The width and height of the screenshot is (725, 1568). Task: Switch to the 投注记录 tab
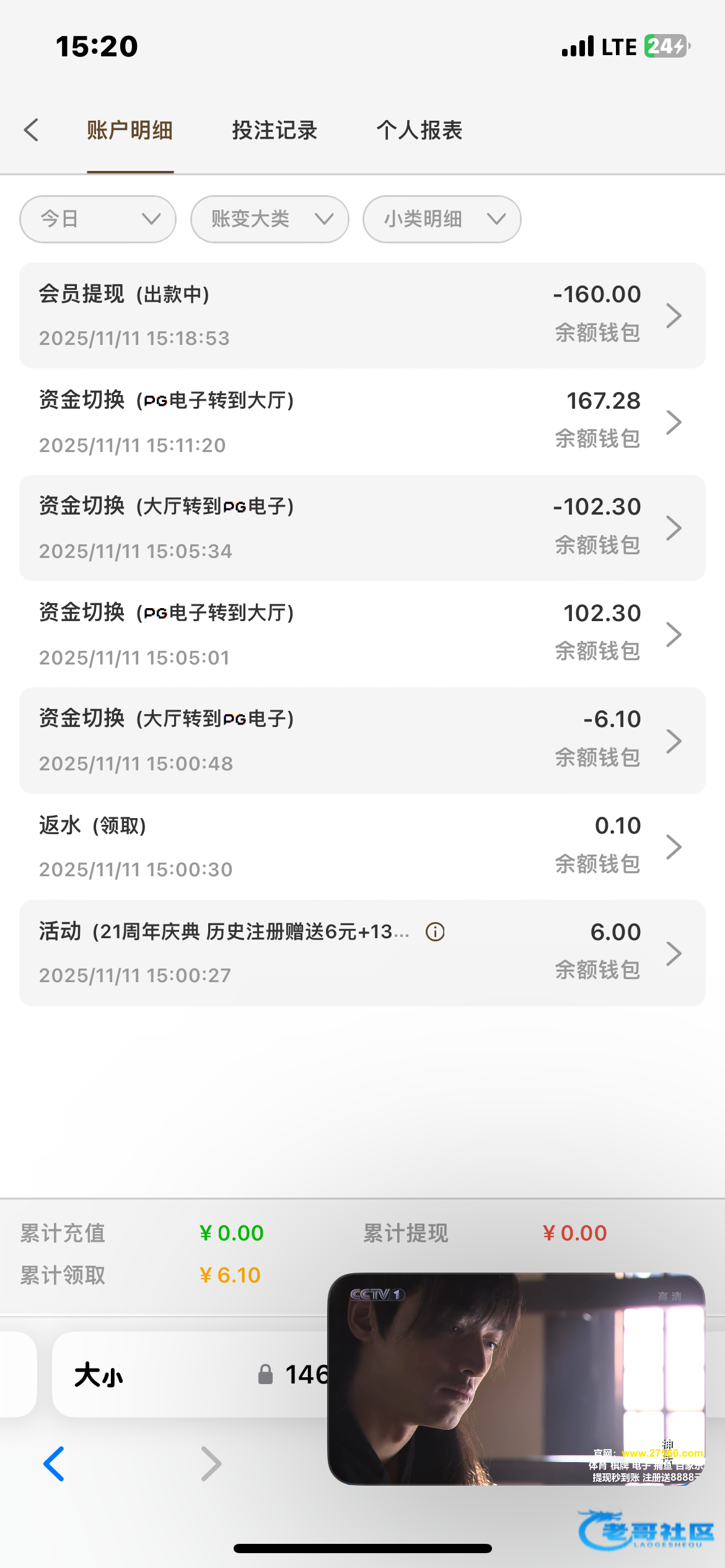pos(275,131)
